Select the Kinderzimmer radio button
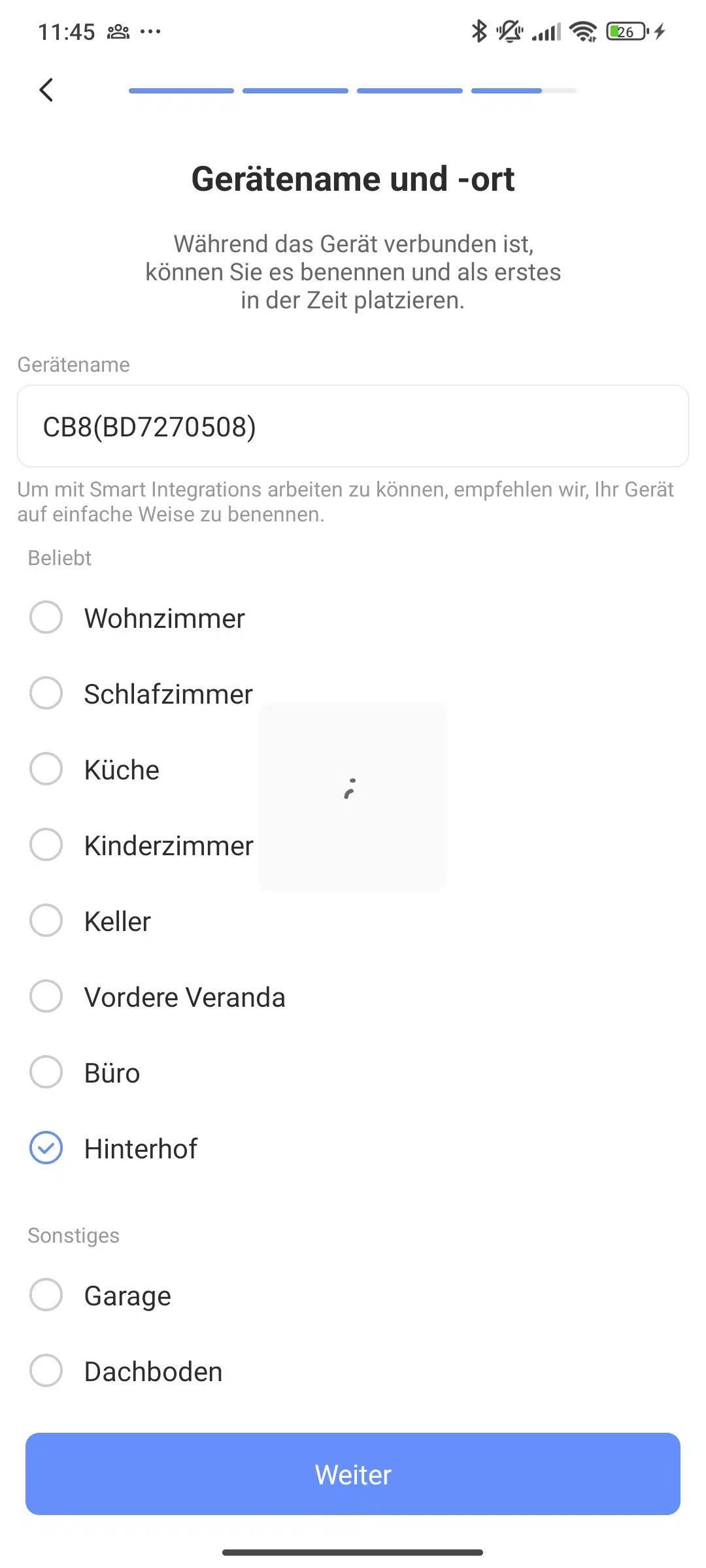This screenshot has width=706, height=1568. [x=46, y=845]
